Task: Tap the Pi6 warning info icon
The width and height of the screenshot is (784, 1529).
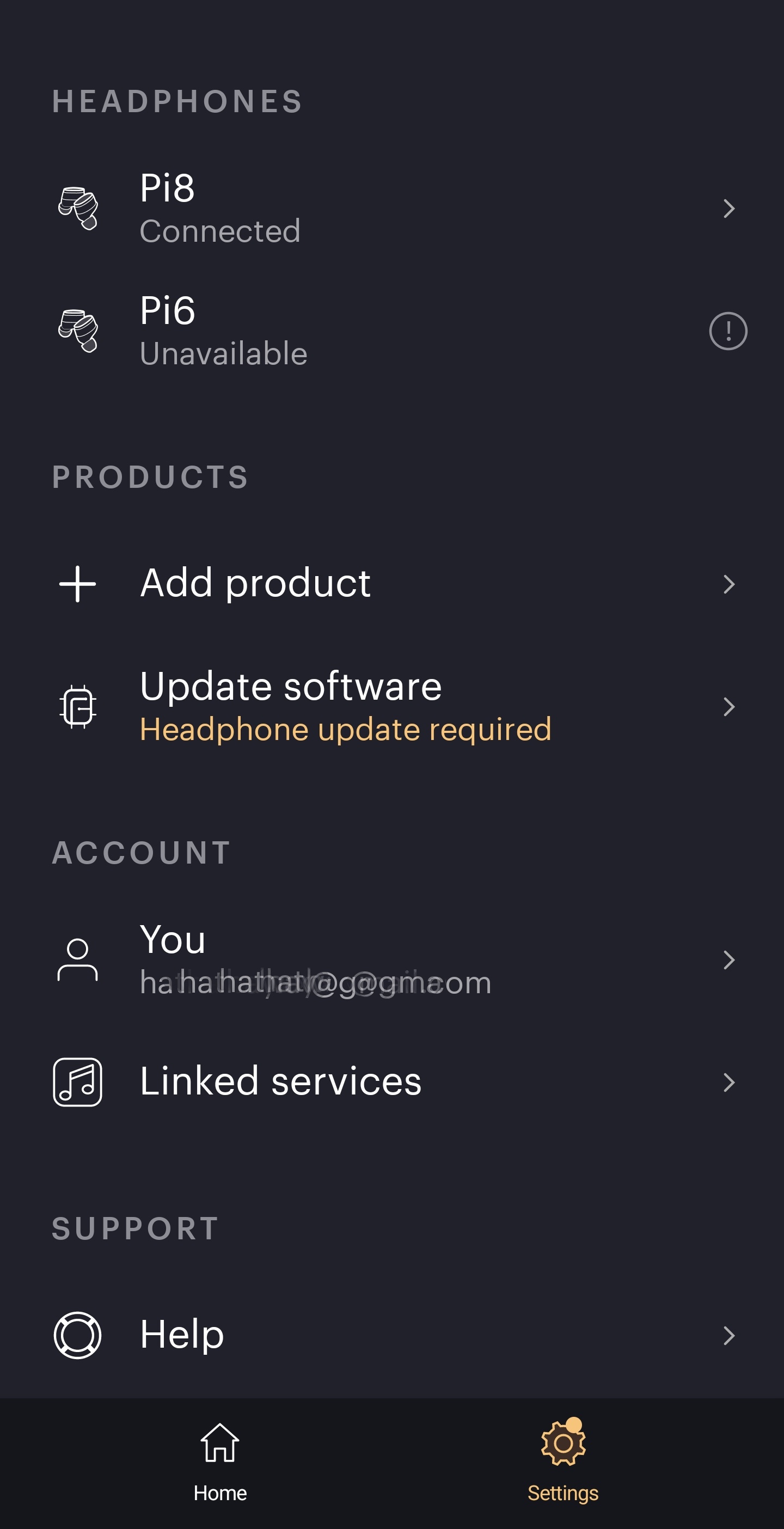Action: click(727, 331)
